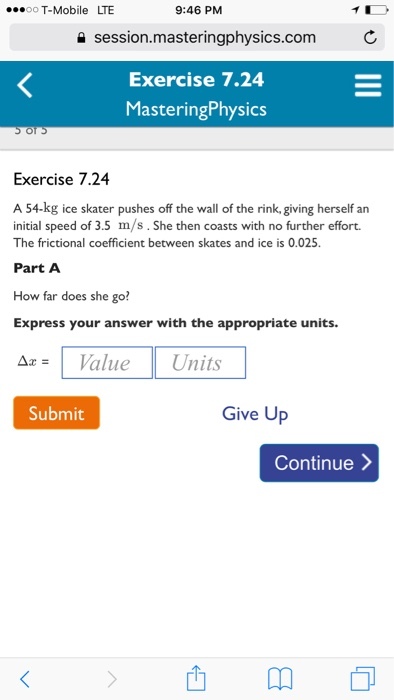Open the hamburger menu in header

click(368, 85)
